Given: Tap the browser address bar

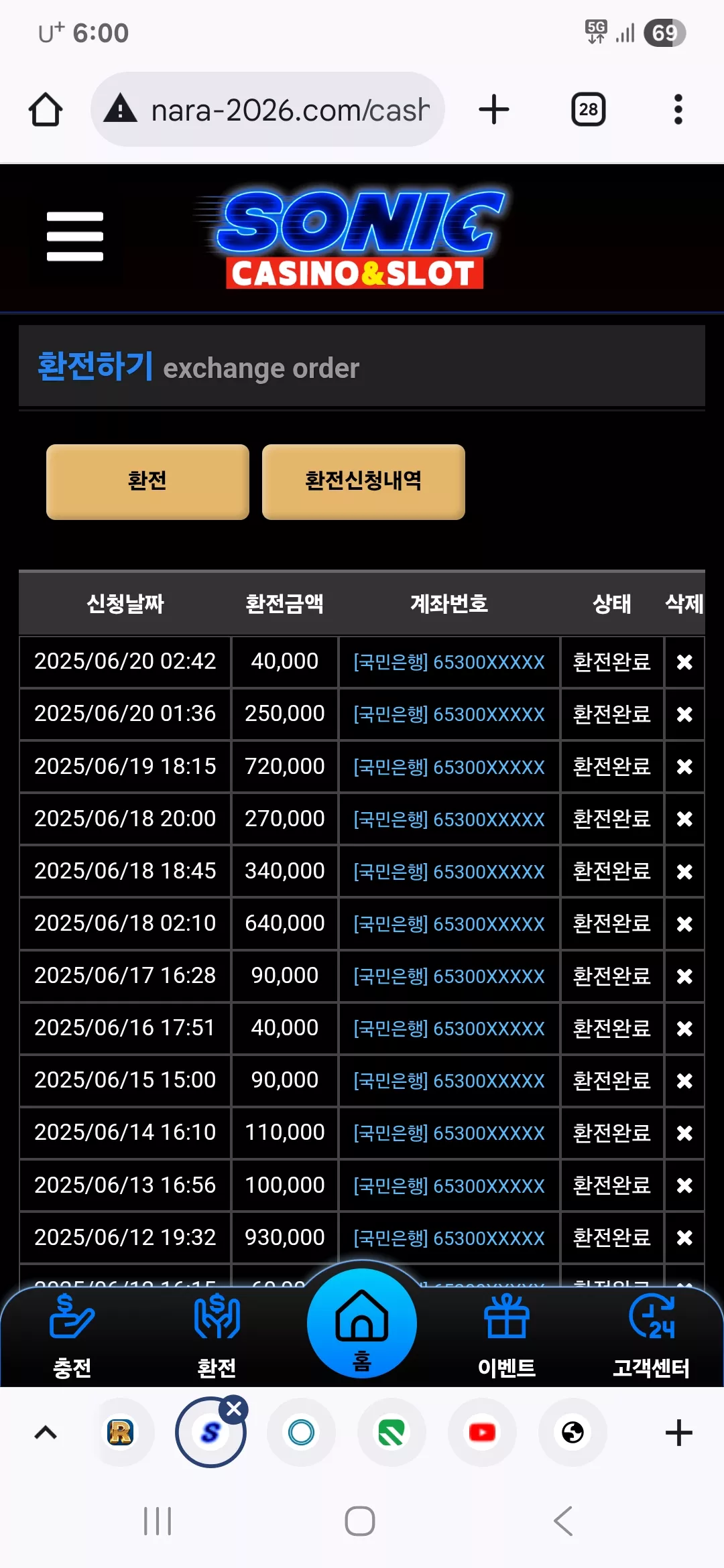Looking at the screenshot, I should (x=268, y=109).
